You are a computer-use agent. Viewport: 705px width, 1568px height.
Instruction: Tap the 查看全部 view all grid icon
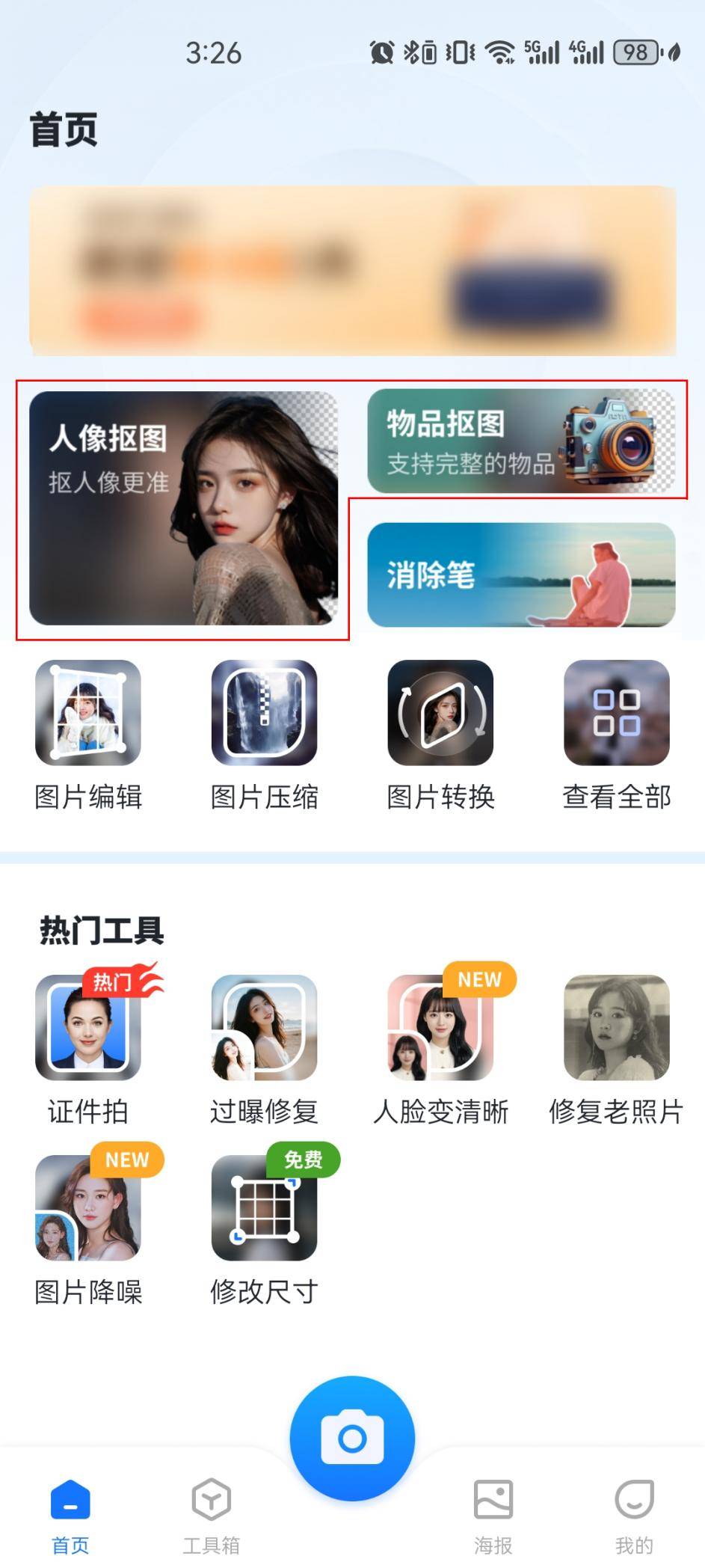(x=616, y=714)
